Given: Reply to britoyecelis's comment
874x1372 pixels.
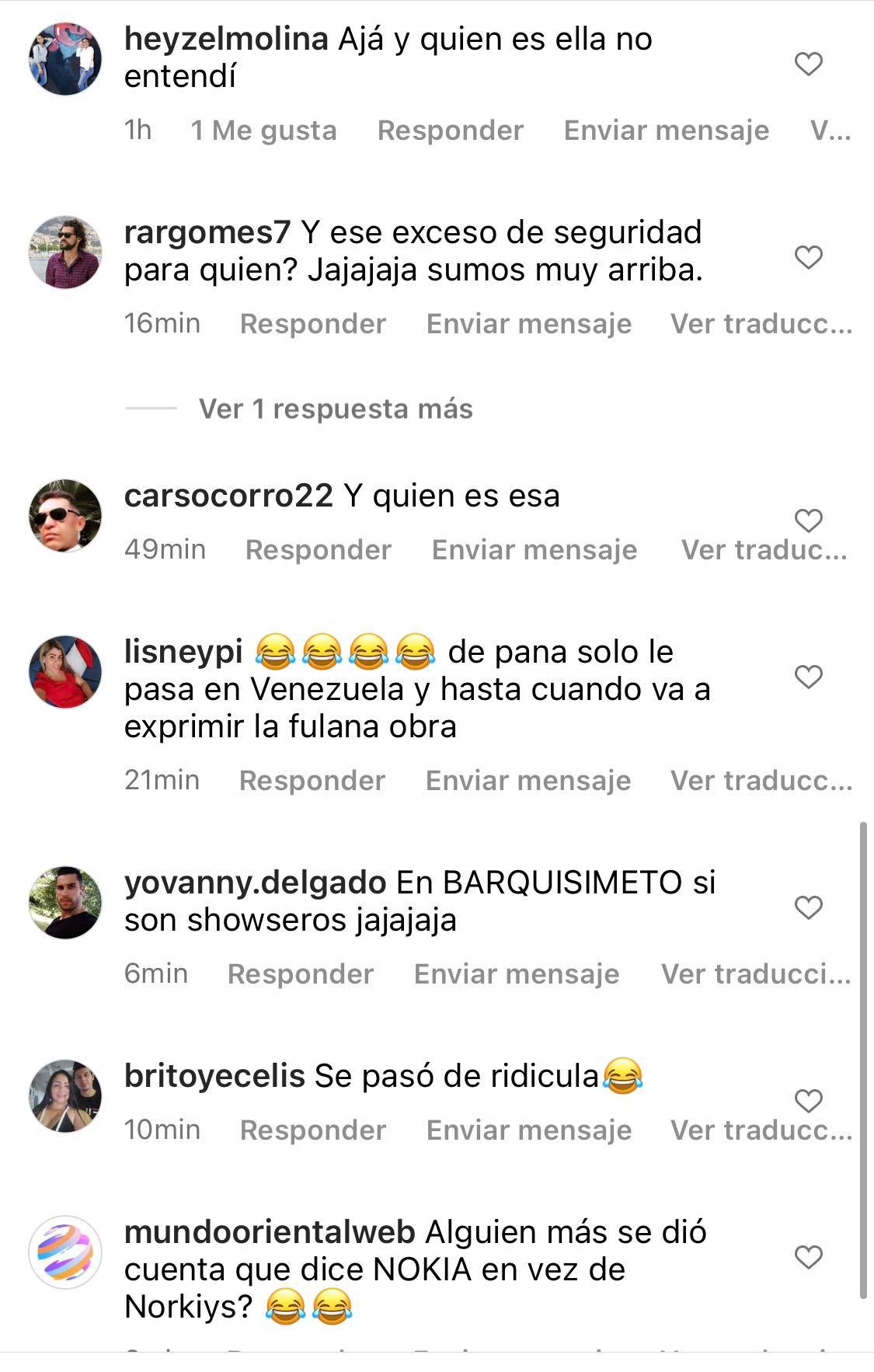Looking at the screenshot, I should tap(312, 1130).
